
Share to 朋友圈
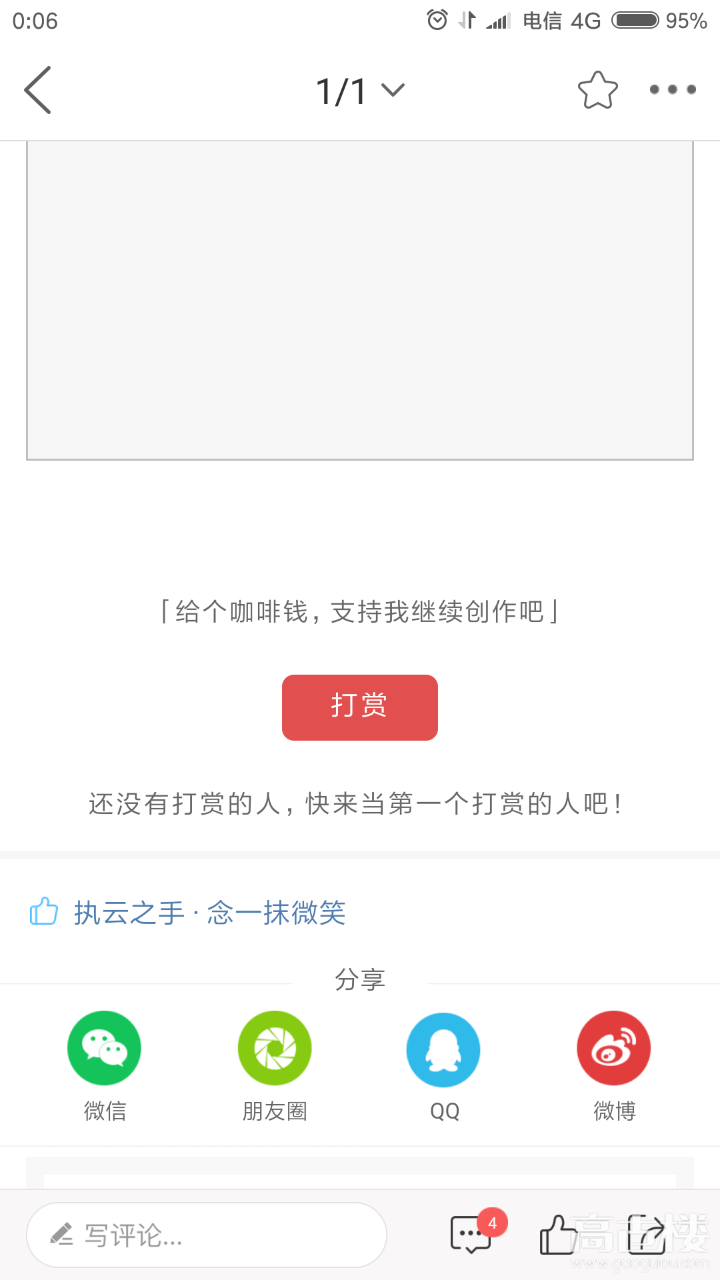[274, 1048]
